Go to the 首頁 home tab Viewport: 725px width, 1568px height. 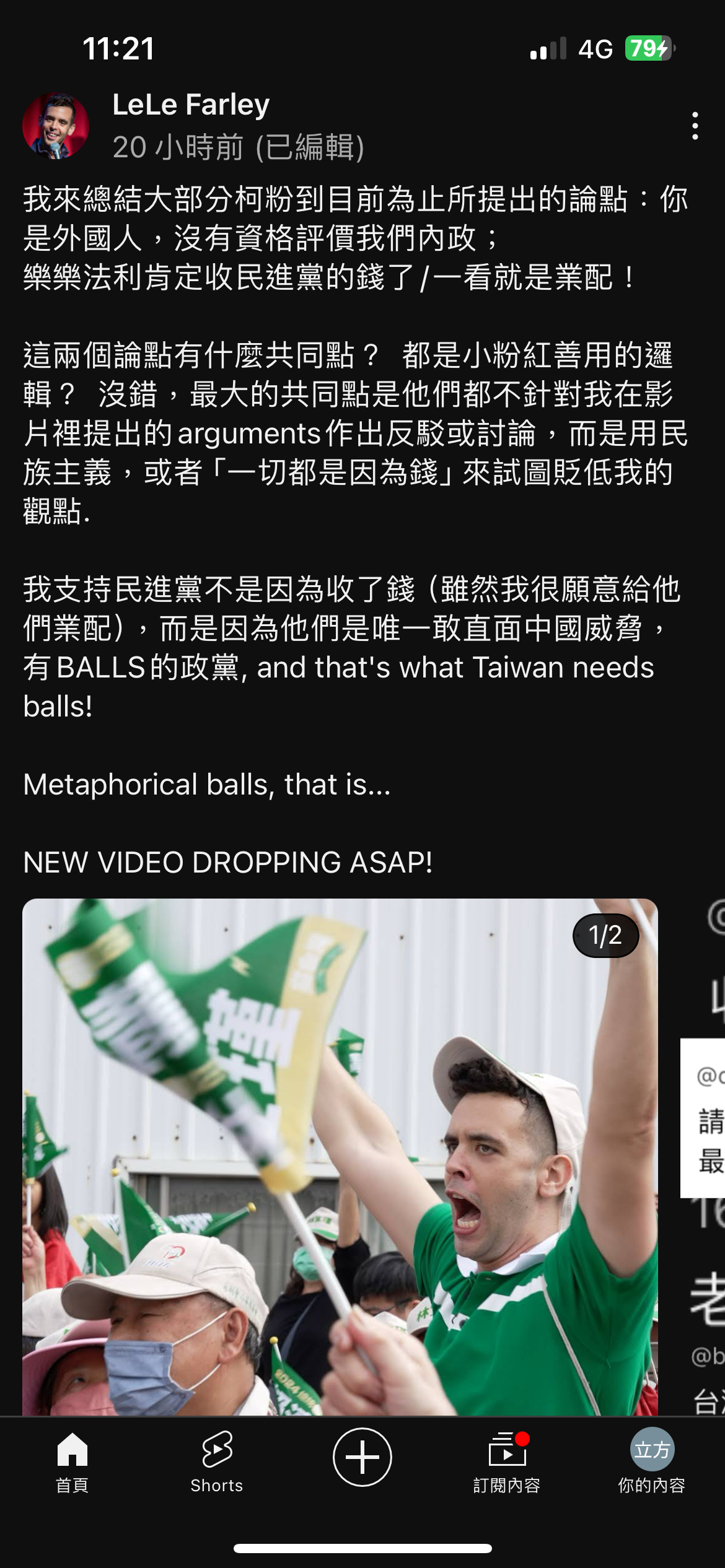click(x=72, y=1463)
